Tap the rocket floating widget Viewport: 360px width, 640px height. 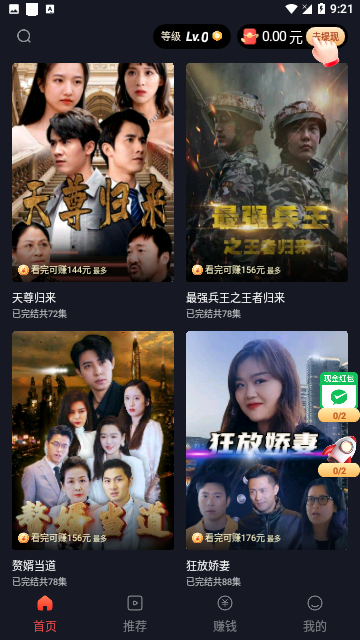(x=340, y=456)
